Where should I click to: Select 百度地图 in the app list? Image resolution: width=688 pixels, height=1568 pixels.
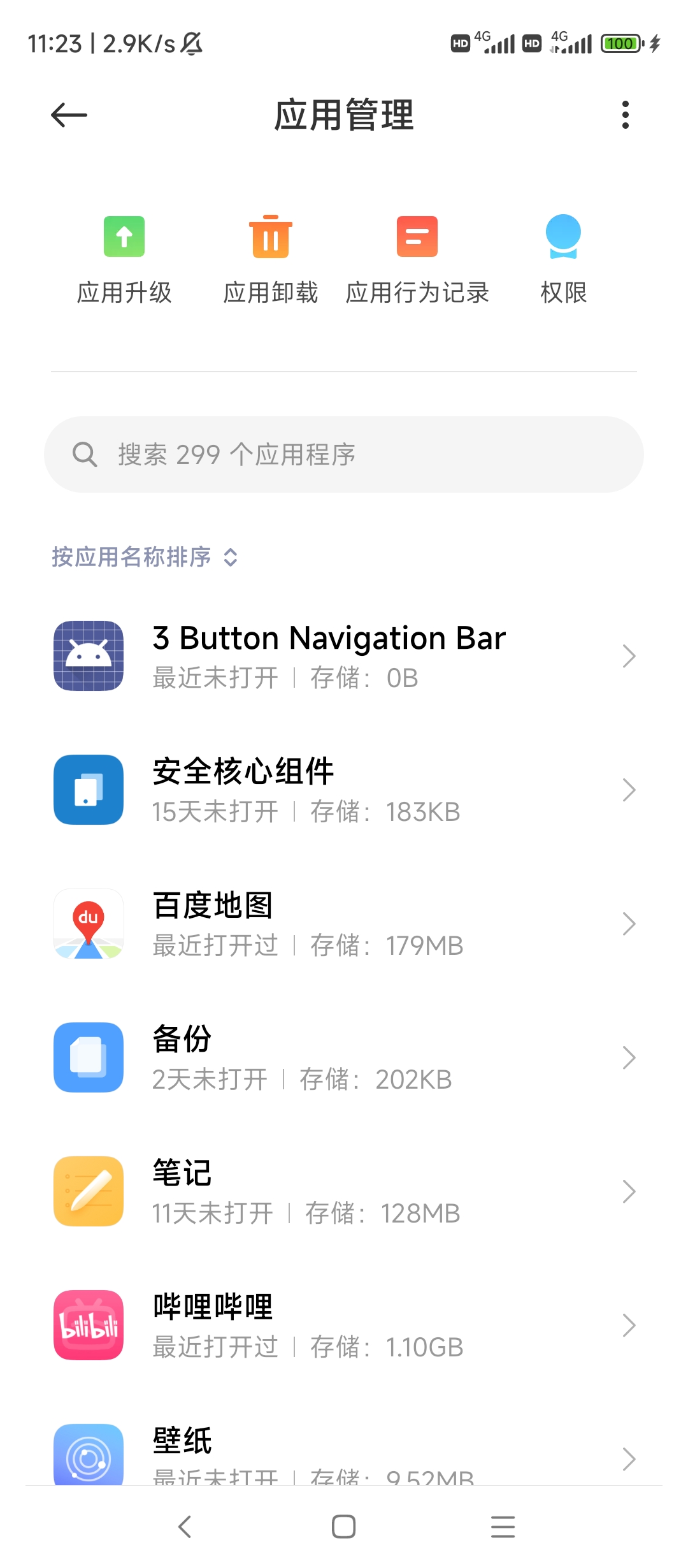coord(344,924)
